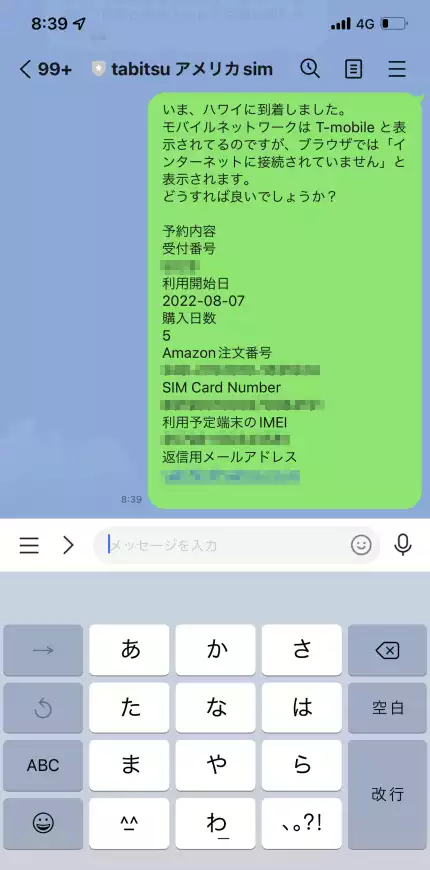The width and height of the screenshot is (430, 870).
Task: Open the notes icon in header
Action: (353, 69)
